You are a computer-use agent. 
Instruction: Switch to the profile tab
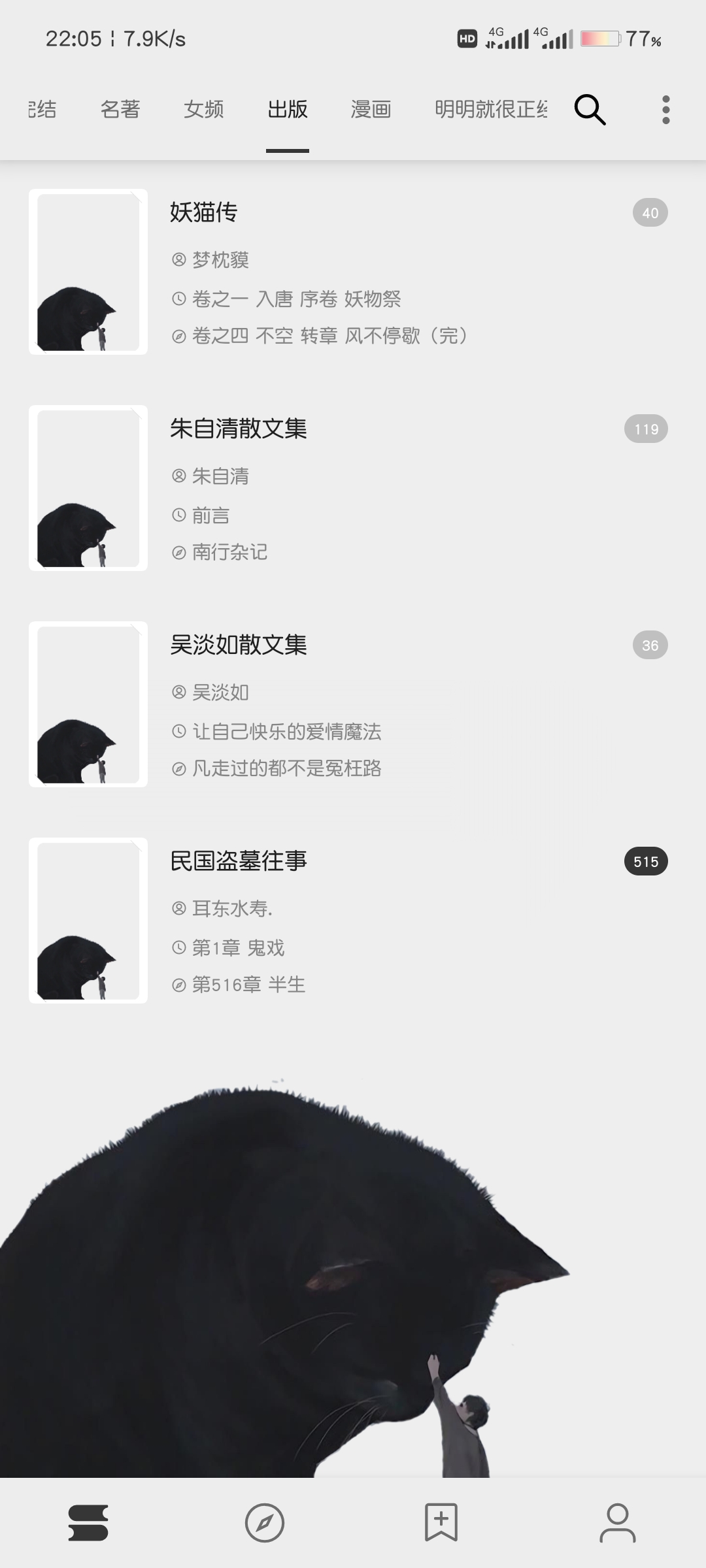(x=618, y=1523)
